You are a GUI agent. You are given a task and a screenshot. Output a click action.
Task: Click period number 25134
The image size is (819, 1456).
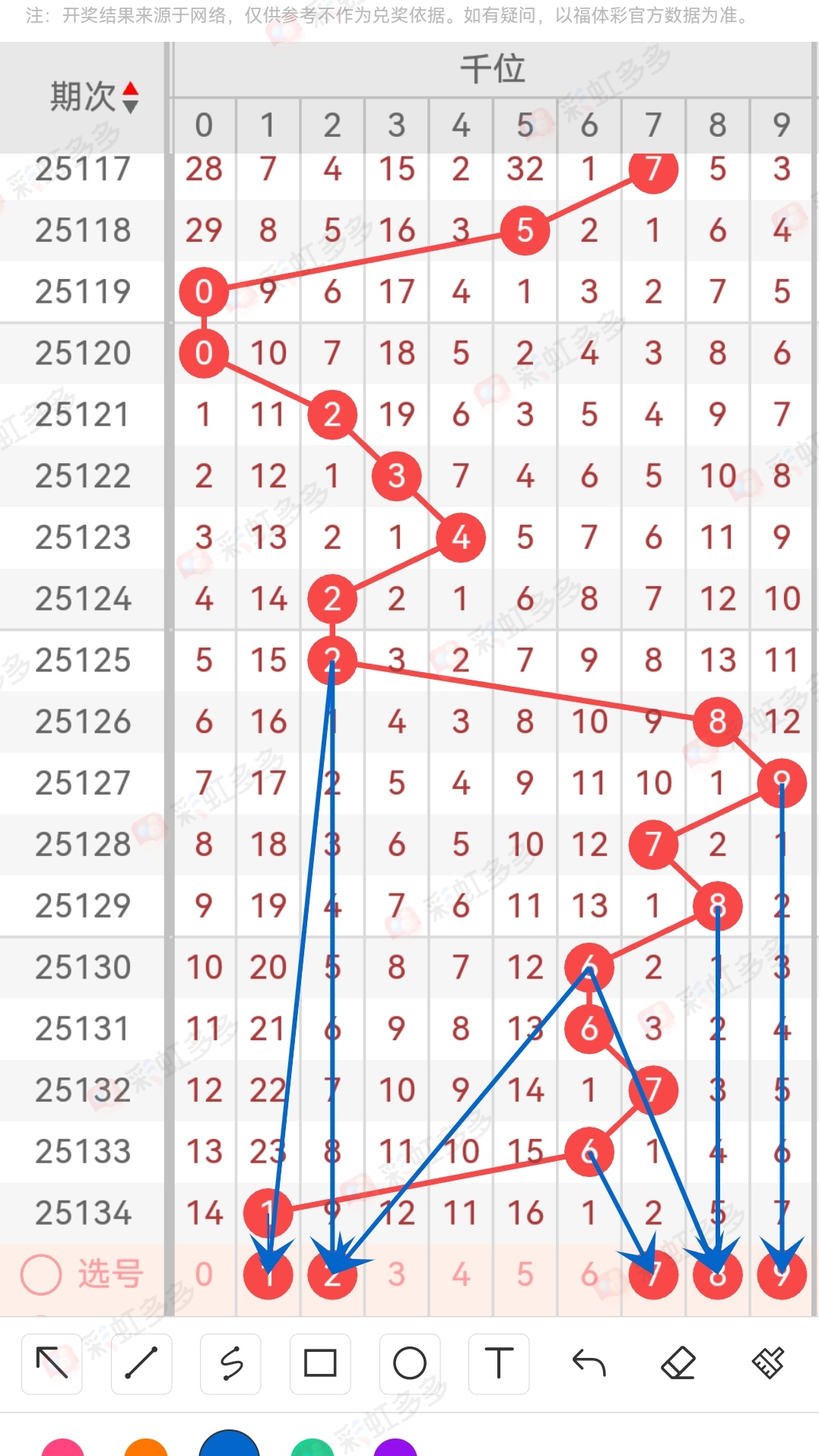coord(84,1212)
